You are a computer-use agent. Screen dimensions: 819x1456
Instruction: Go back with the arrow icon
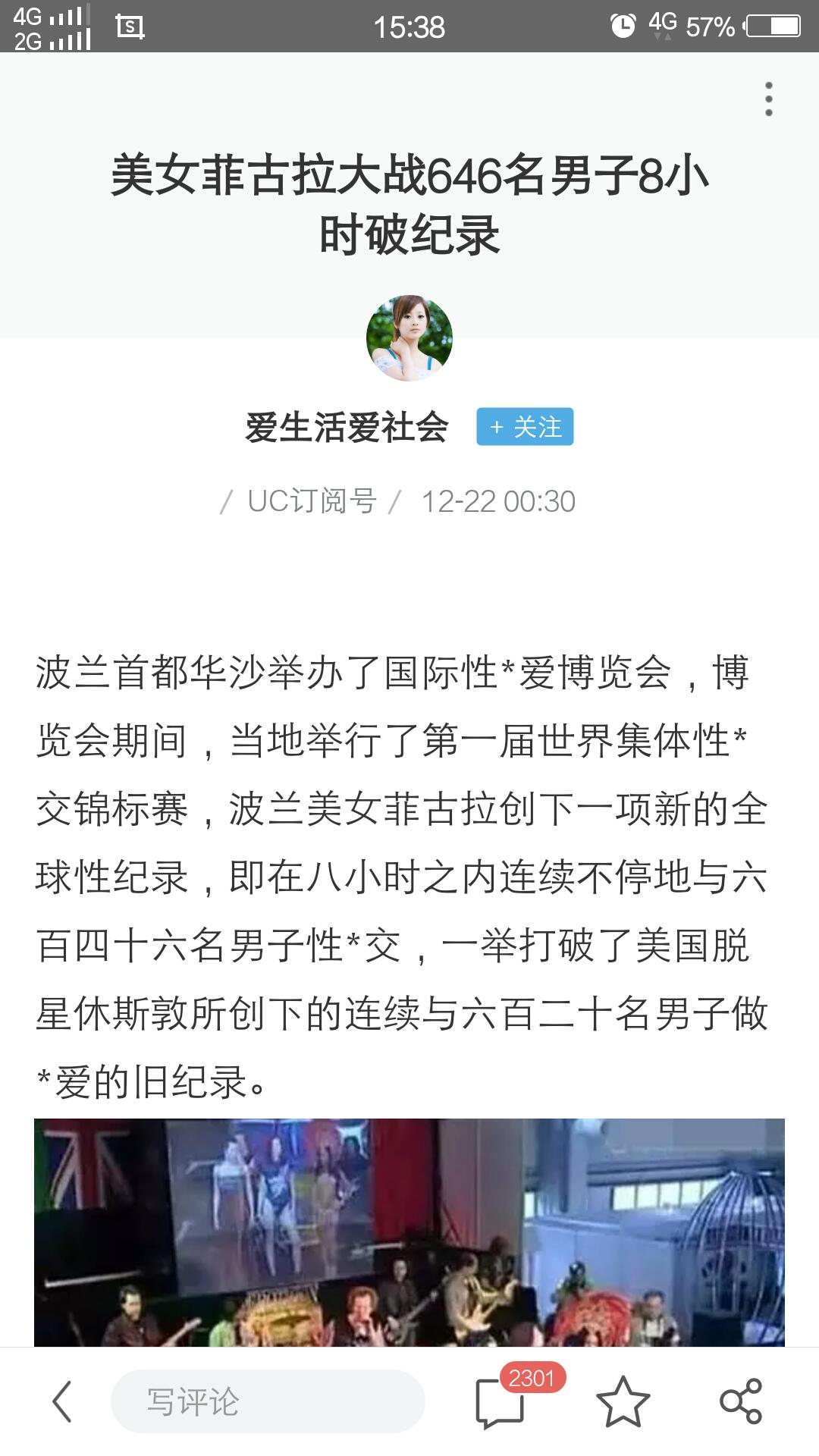62,1401
